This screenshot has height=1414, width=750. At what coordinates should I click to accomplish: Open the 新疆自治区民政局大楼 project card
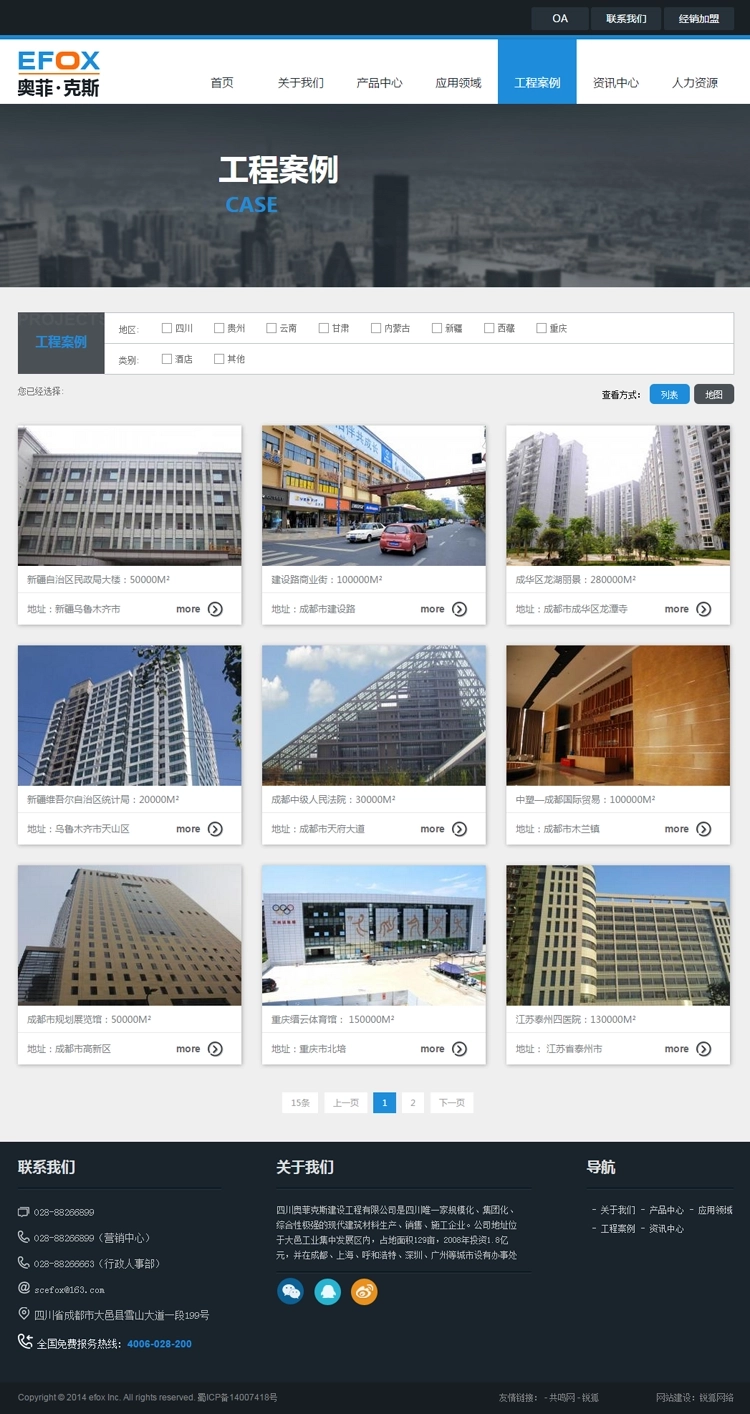(x=129, y=496)
